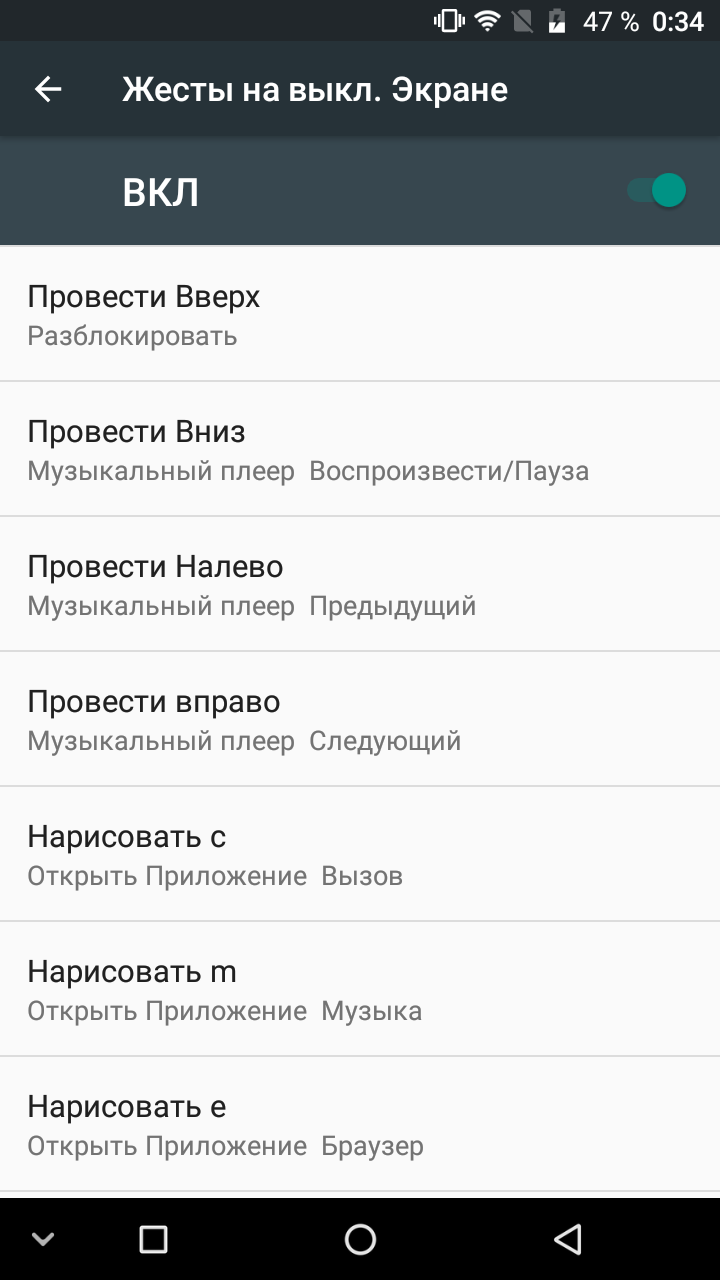Configure the Нарисовать m gesture
Viewport: 720px width, 1280px height.
pos(360,989)
